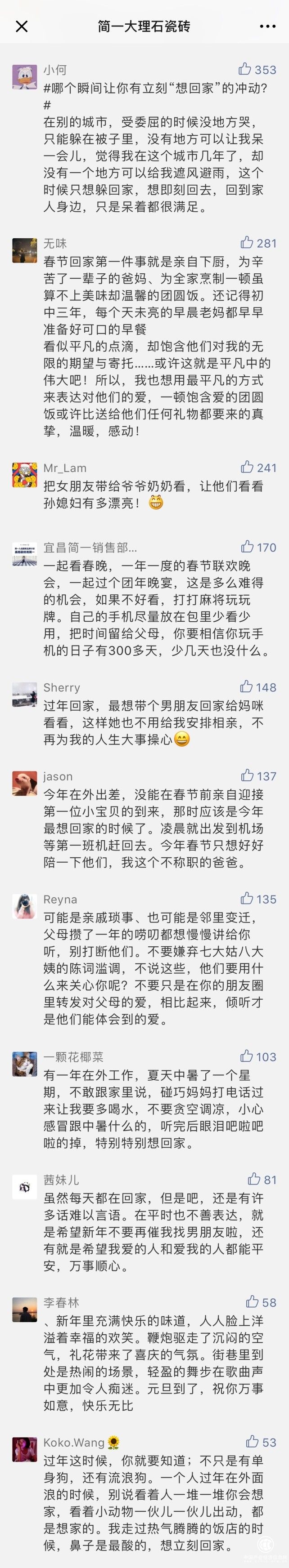Like 茜妹儿's comment with 81 likes
The height and width of the screenshot is (1568, 289).
(254, 1178)
